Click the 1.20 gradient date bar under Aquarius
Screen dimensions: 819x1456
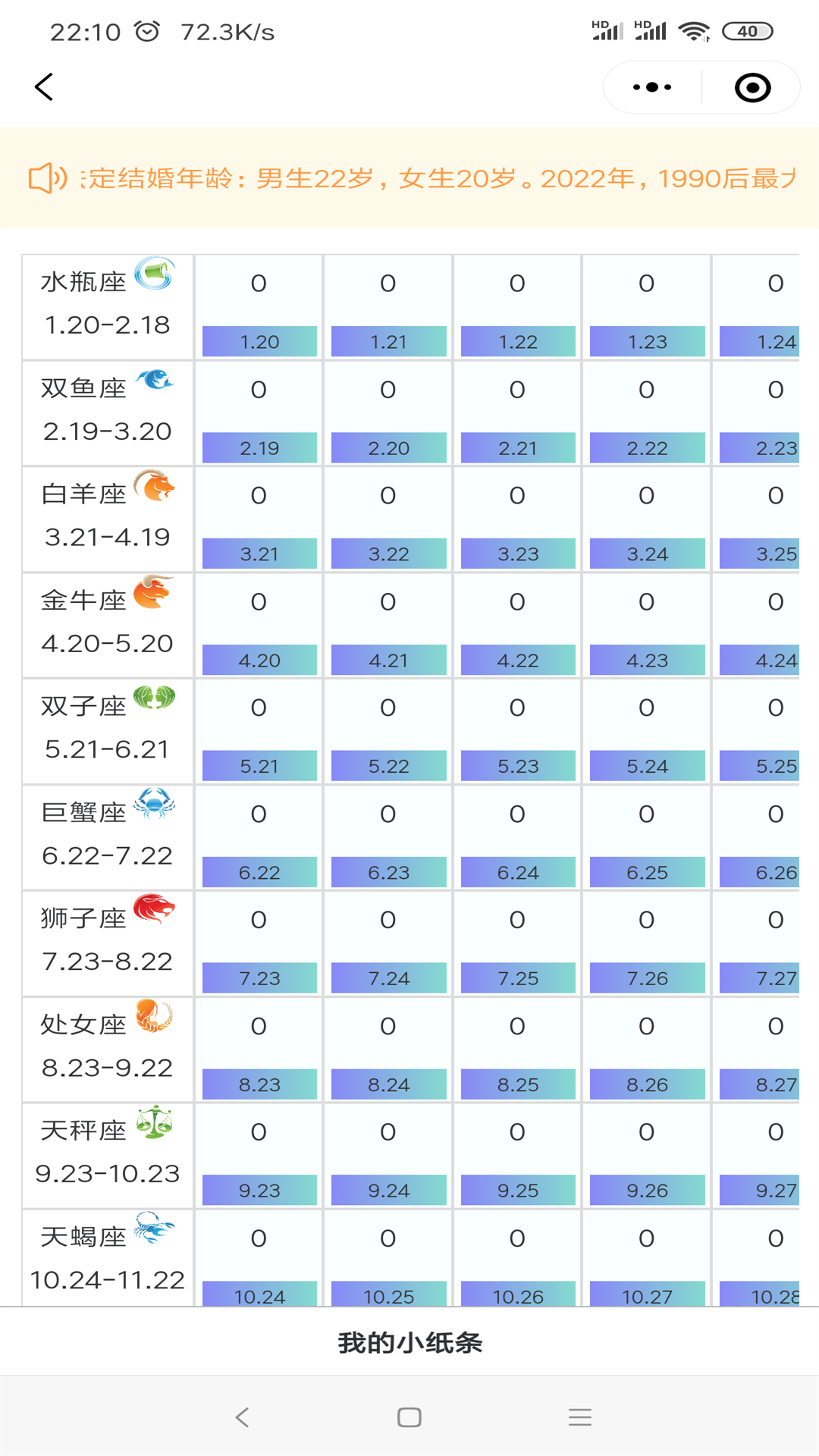tap(258, 341)
